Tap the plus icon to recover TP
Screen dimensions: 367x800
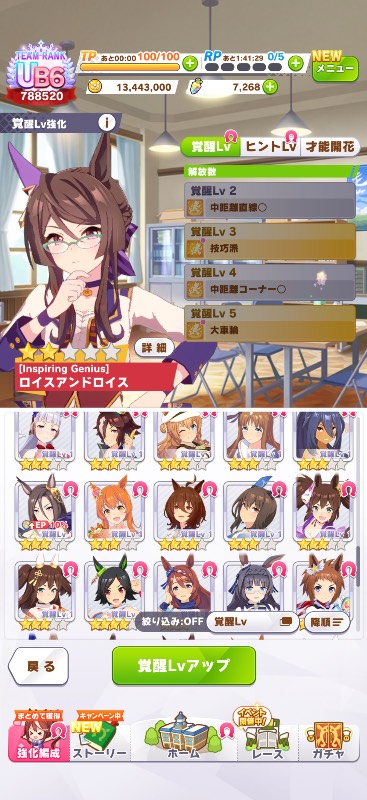click(189, 64)
